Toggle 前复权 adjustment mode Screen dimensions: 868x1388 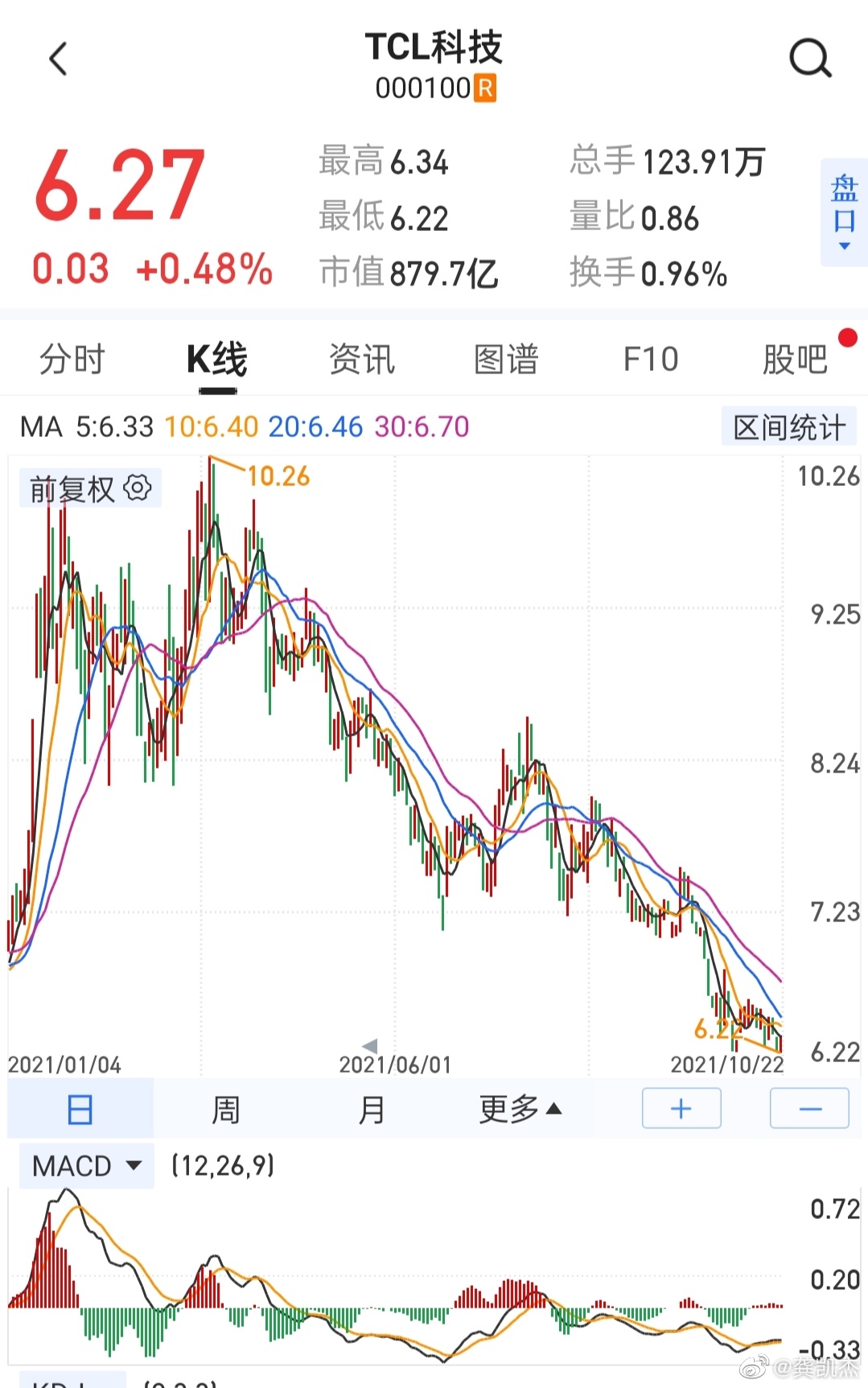[x=71, y=487]
